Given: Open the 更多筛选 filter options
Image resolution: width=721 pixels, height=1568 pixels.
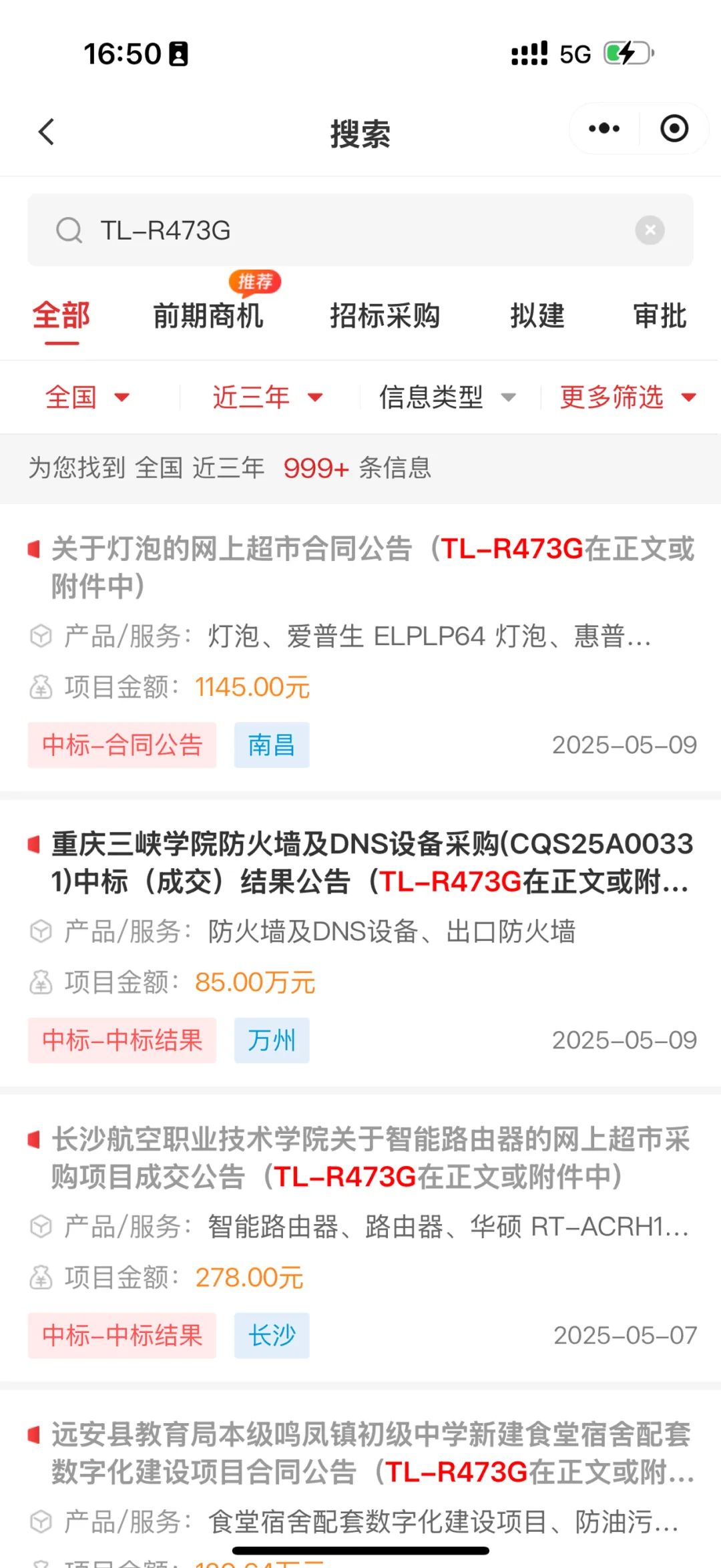Looking at the screenshot, I should [628, 397].
